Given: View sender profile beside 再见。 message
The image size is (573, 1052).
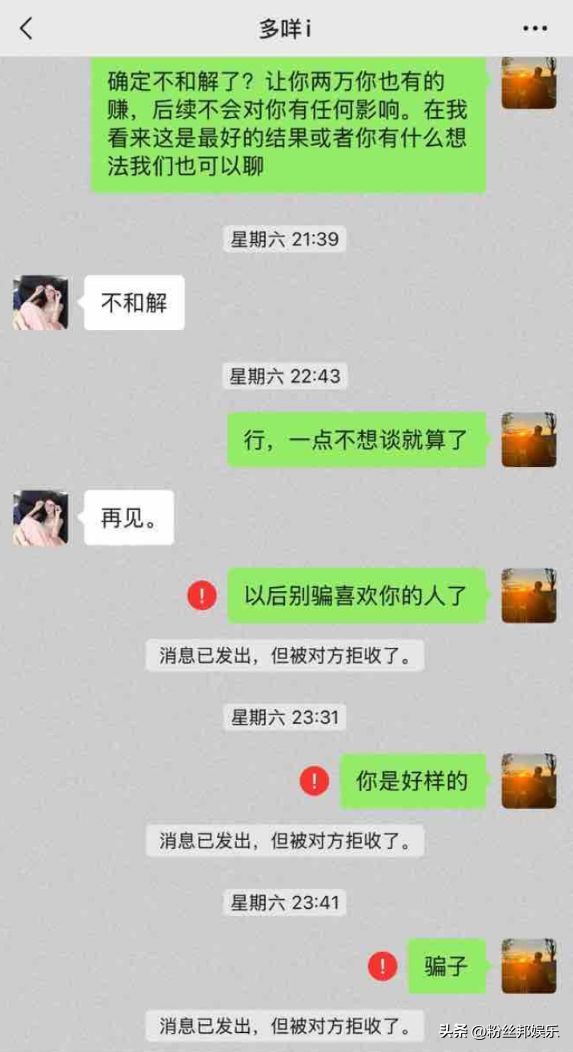Looking at the screenshot, I should coord(40,517).
